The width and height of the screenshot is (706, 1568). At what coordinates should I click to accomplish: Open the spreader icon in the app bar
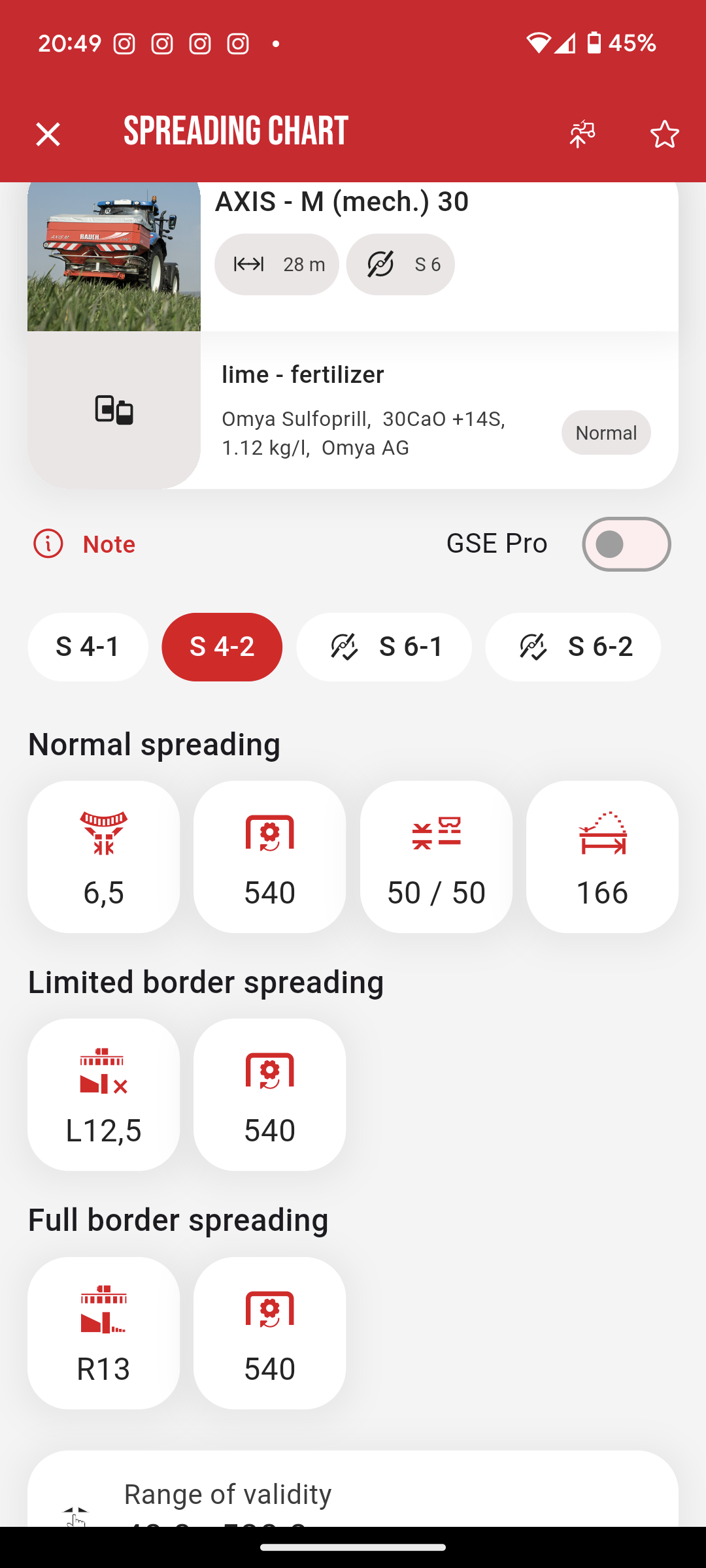582,135
